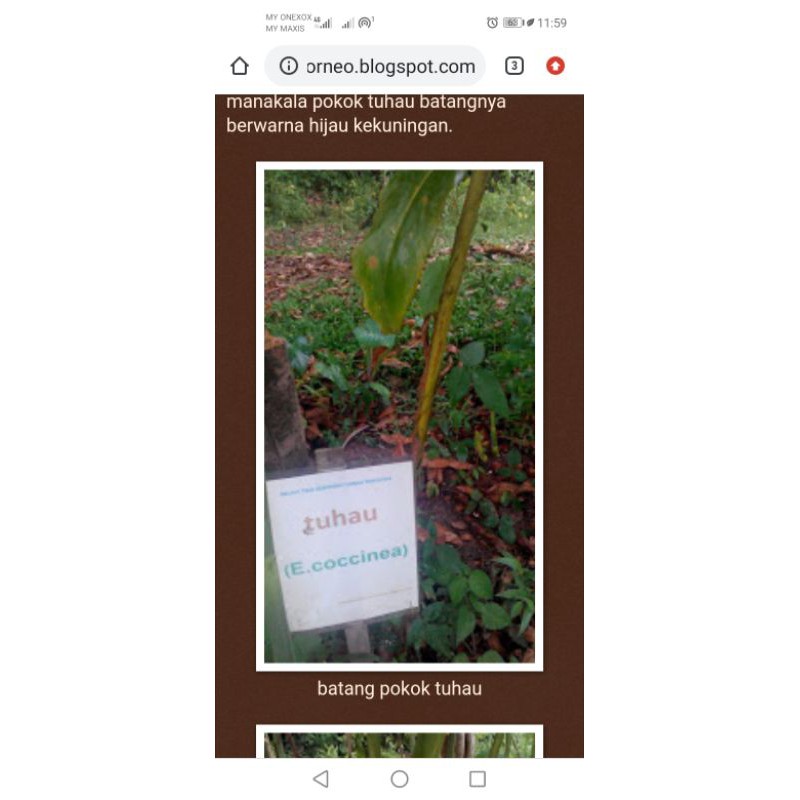Edit the blogspot.com address bar

pos(375,66)
